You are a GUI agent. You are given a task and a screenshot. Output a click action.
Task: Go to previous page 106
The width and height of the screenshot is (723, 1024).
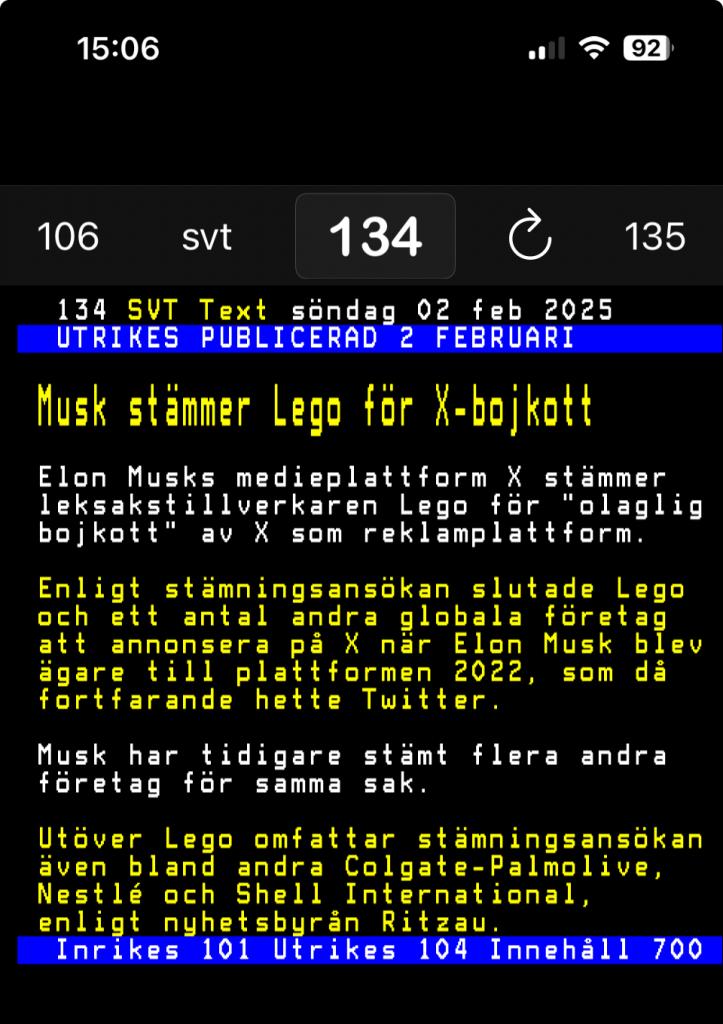pyautogui.click(x=68, y=237)
